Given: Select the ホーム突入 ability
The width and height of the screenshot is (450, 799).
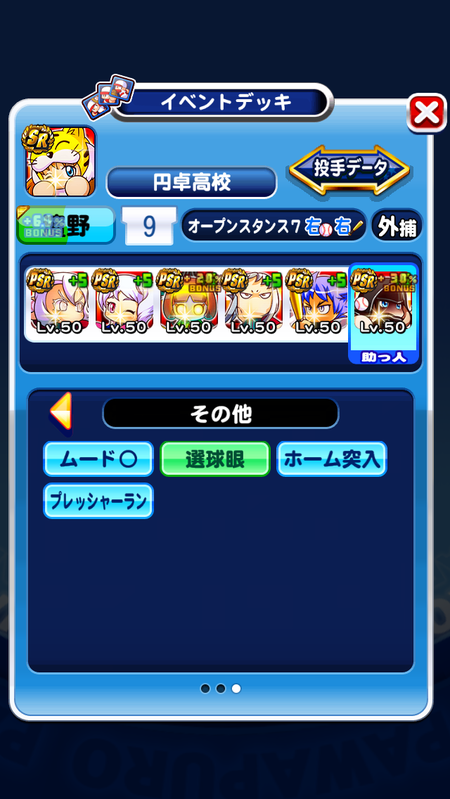Looking at the screenshot, I should 332,459.
